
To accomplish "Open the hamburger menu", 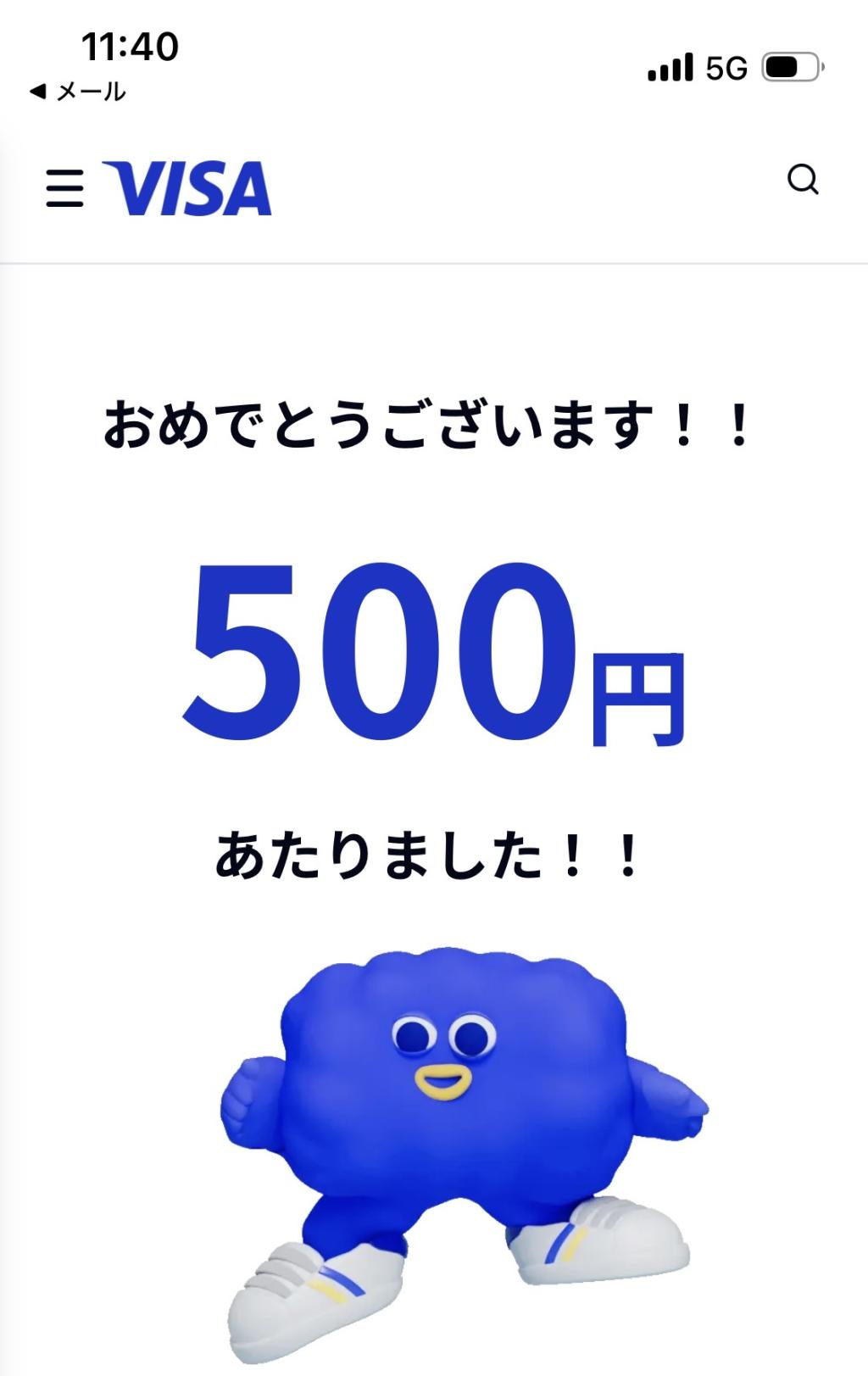I will click(64, 188).
